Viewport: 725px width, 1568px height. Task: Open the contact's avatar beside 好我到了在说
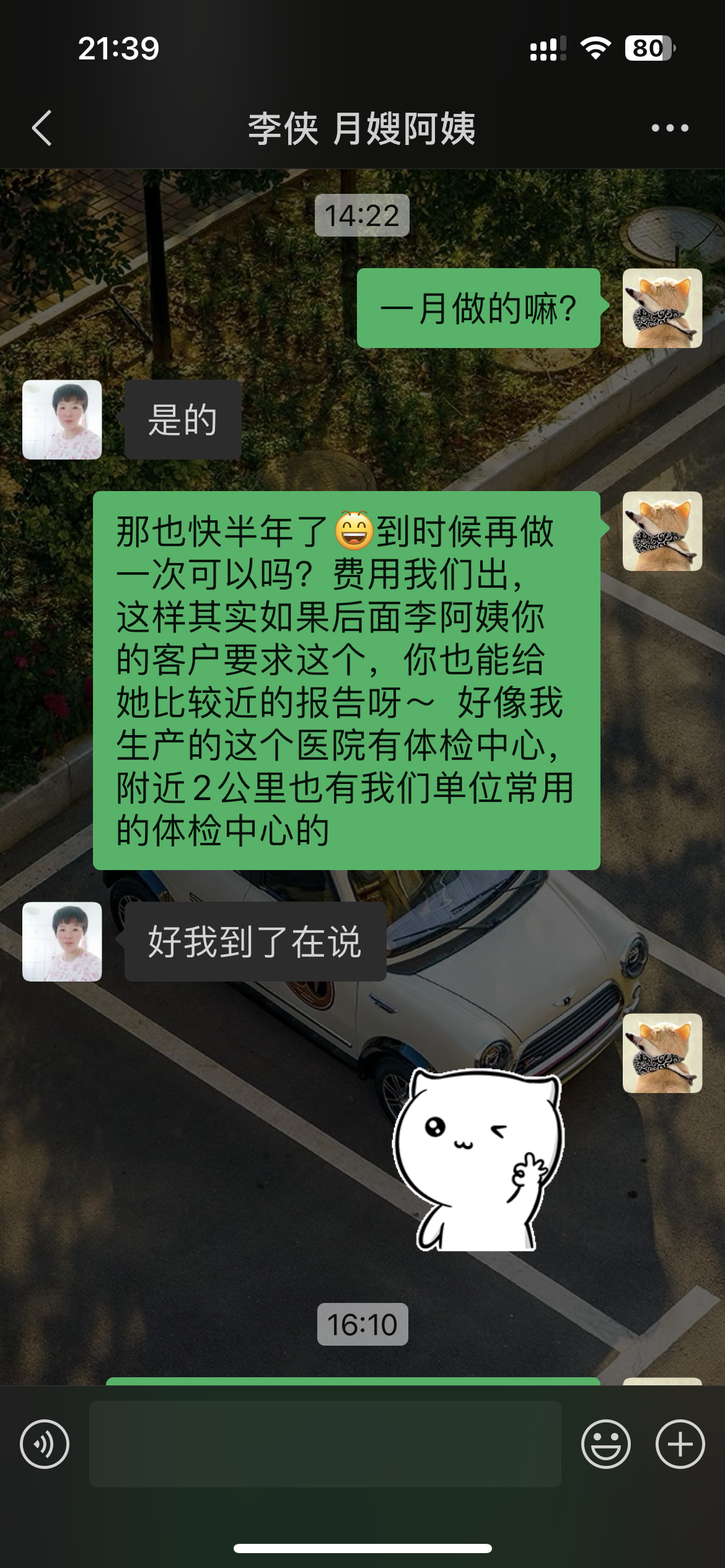click(62, 941)
